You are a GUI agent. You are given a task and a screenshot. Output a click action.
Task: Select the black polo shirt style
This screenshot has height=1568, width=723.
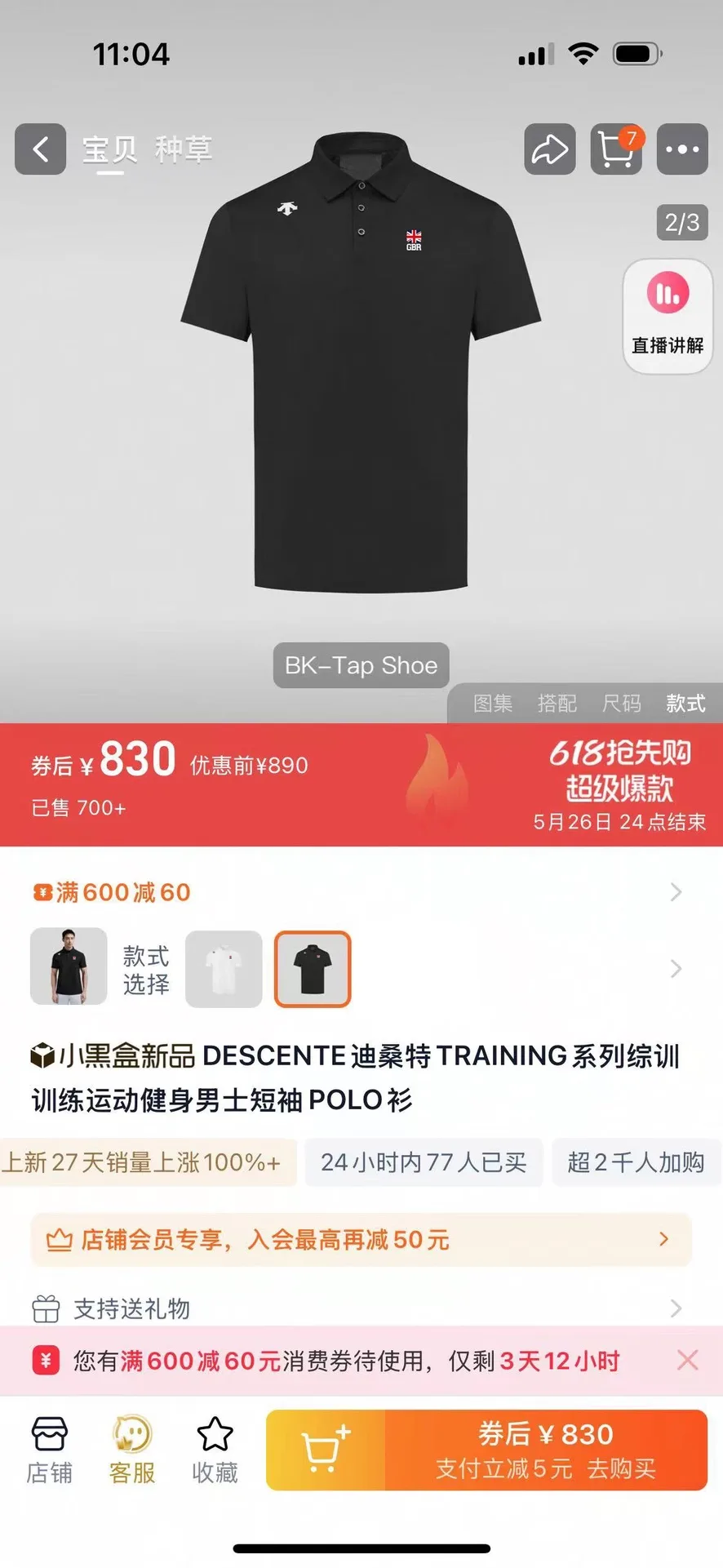[x=313, y=969]
